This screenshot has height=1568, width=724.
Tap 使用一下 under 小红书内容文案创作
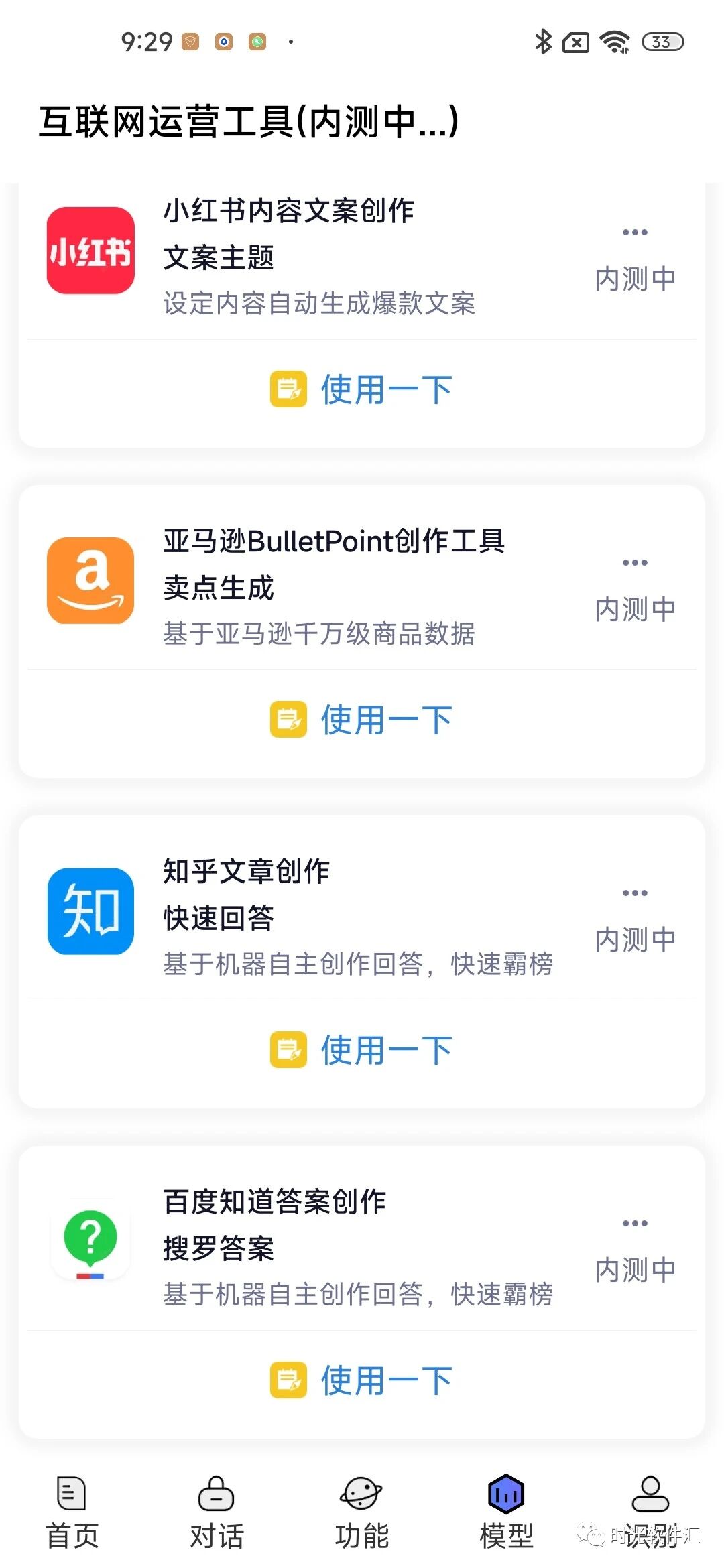click(x=362, y=389)
